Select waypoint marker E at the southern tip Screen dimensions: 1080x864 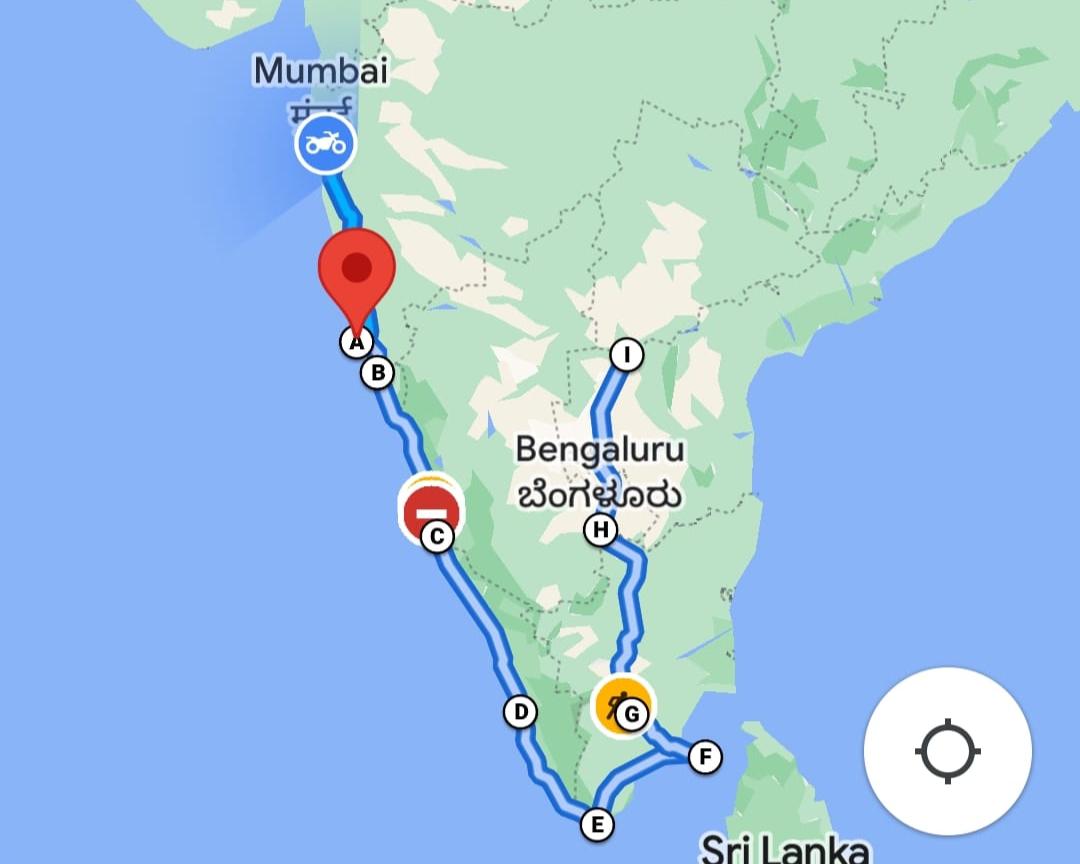click(x=597, y=824)
